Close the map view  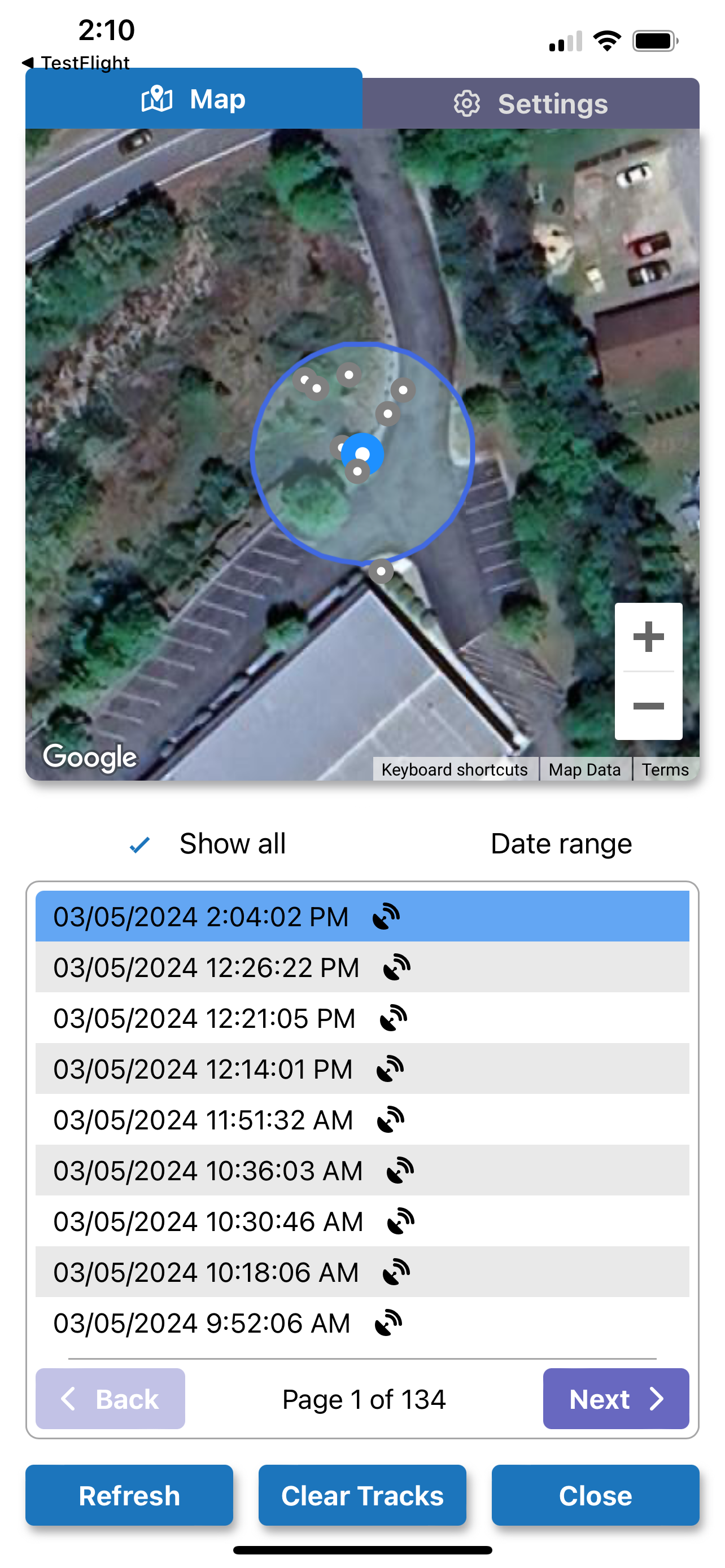click(x=595, y=1496)
